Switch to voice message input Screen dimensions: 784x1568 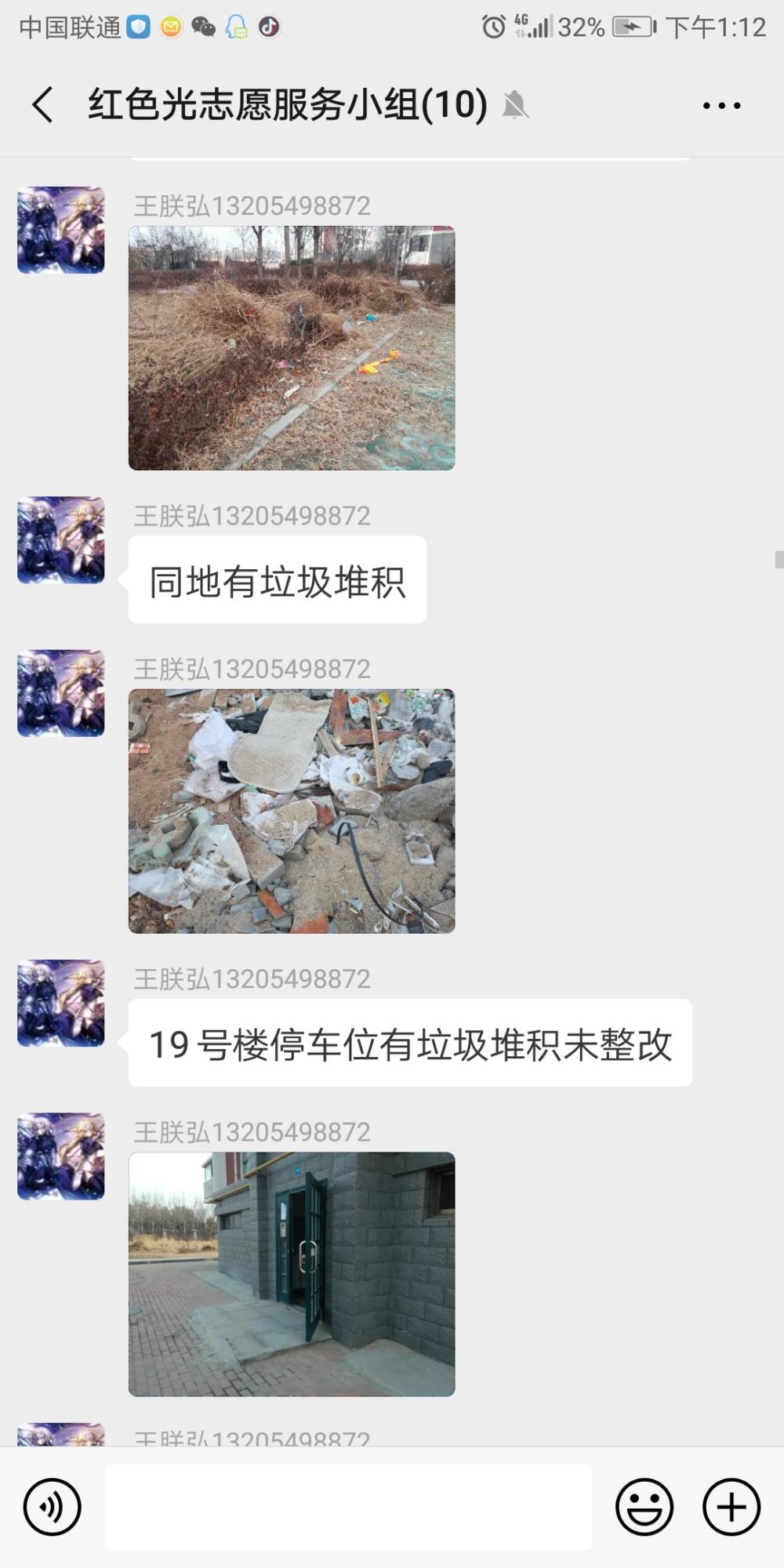click(53, 1507)
